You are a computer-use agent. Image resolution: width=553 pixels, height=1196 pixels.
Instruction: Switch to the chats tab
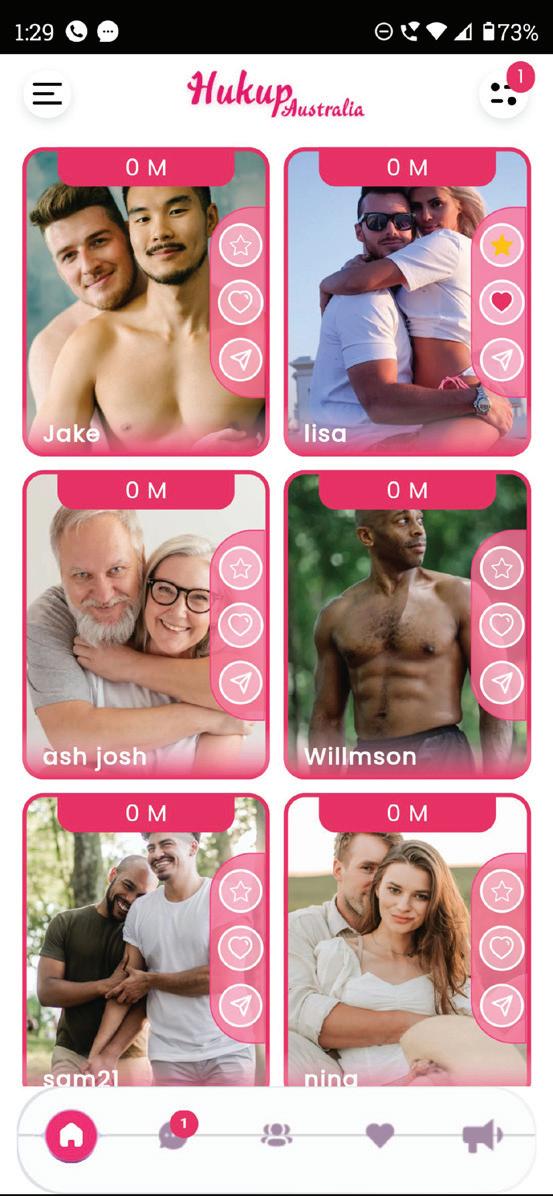[174, 1135]
